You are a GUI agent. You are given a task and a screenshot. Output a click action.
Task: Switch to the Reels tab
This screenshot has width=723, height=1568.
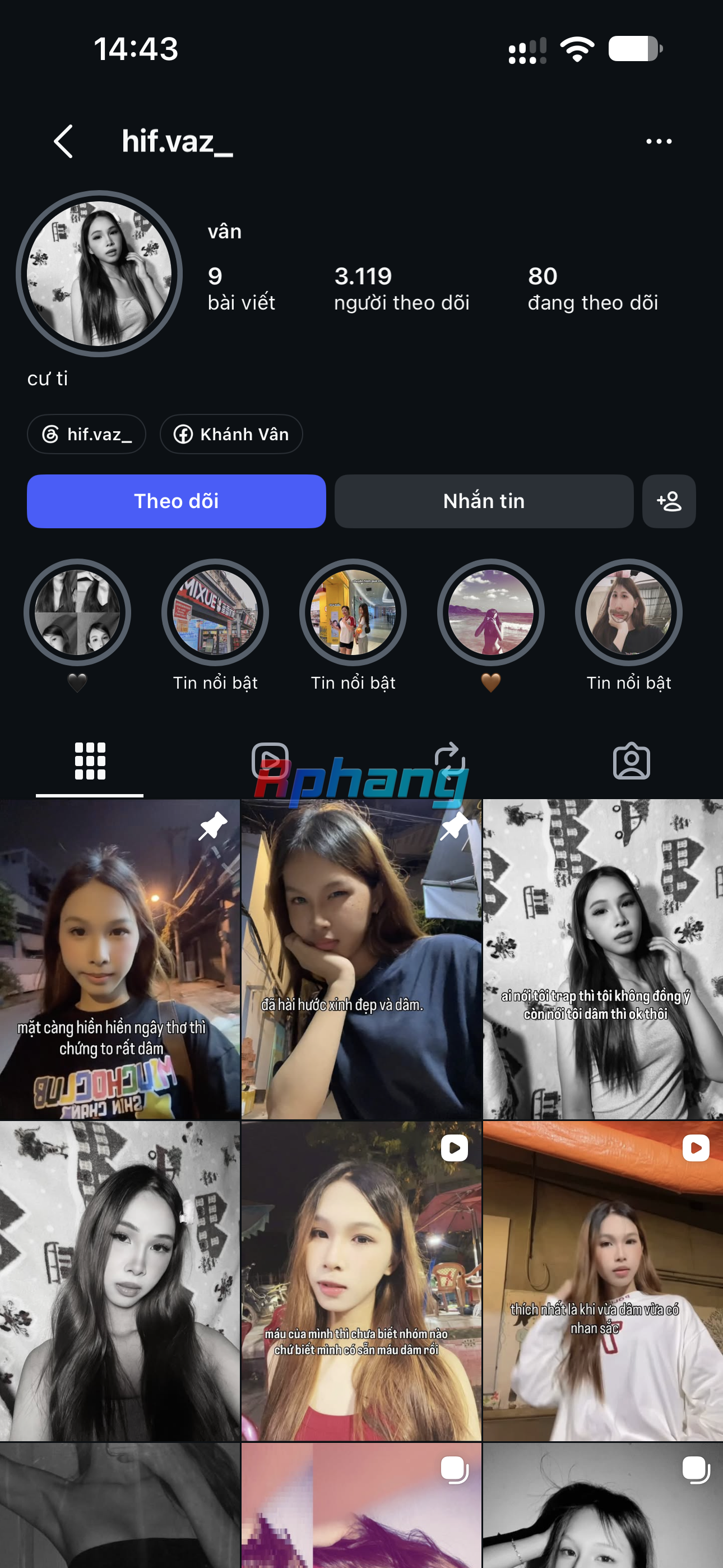tap(270, 761)
